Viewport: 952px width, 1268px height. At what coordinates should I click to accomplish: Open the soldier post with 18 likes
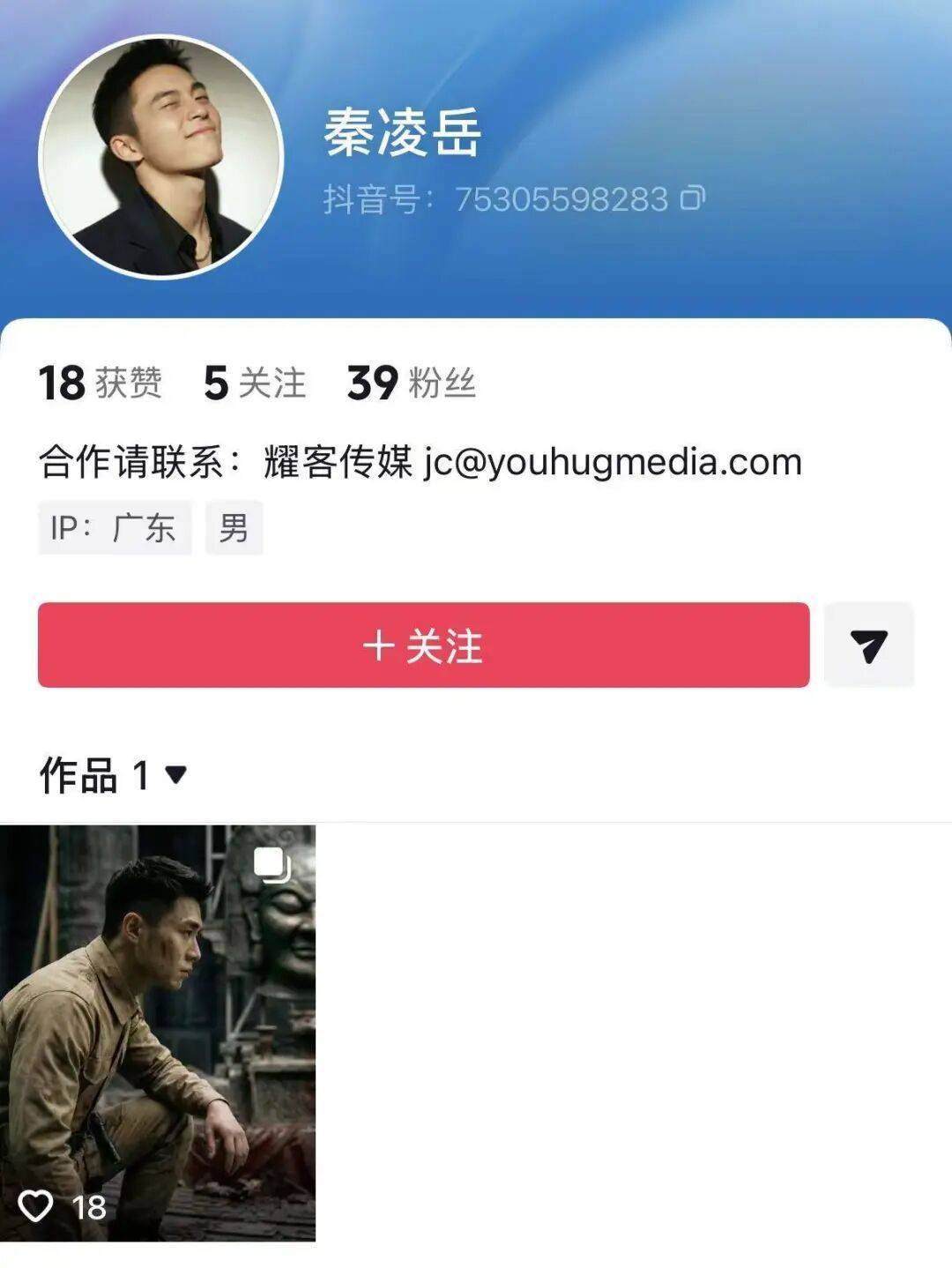(158, 1032)
